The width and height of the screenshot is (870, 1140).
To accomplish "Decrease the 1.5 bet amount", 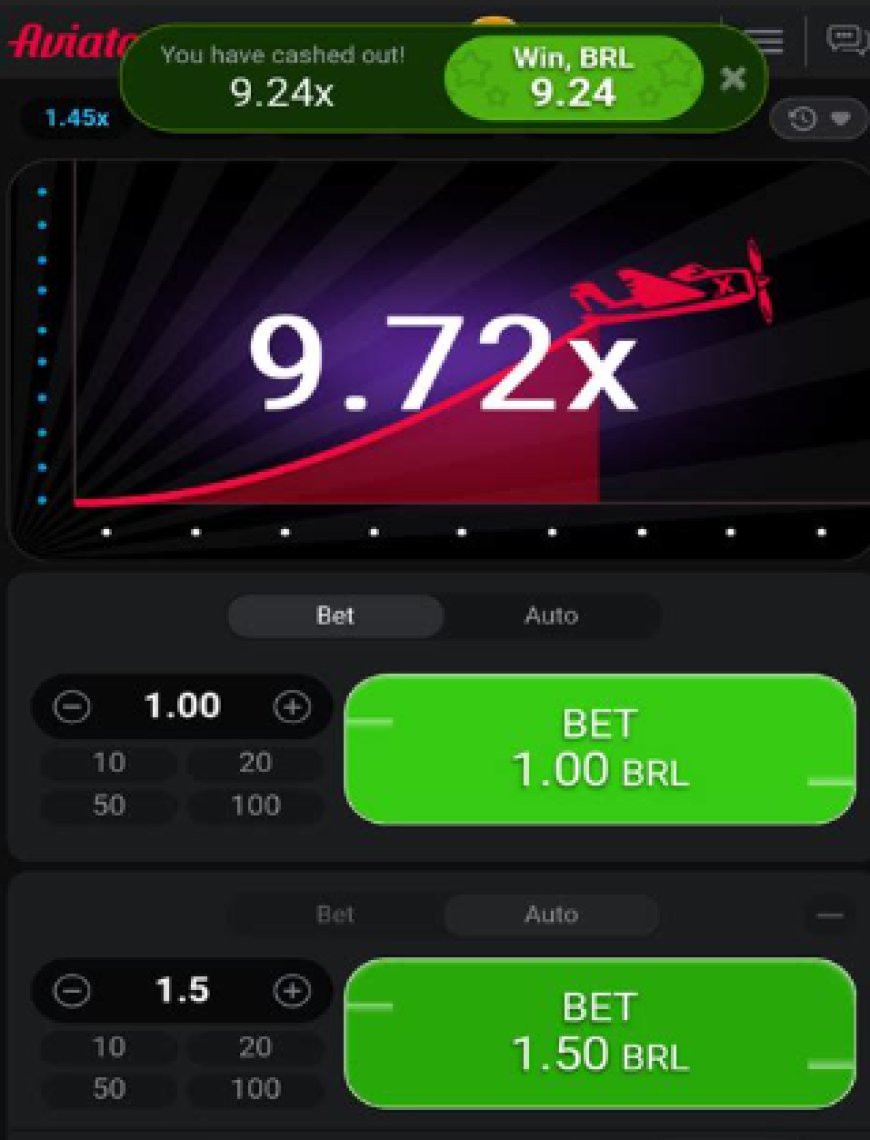I will (x=72, y=991).
